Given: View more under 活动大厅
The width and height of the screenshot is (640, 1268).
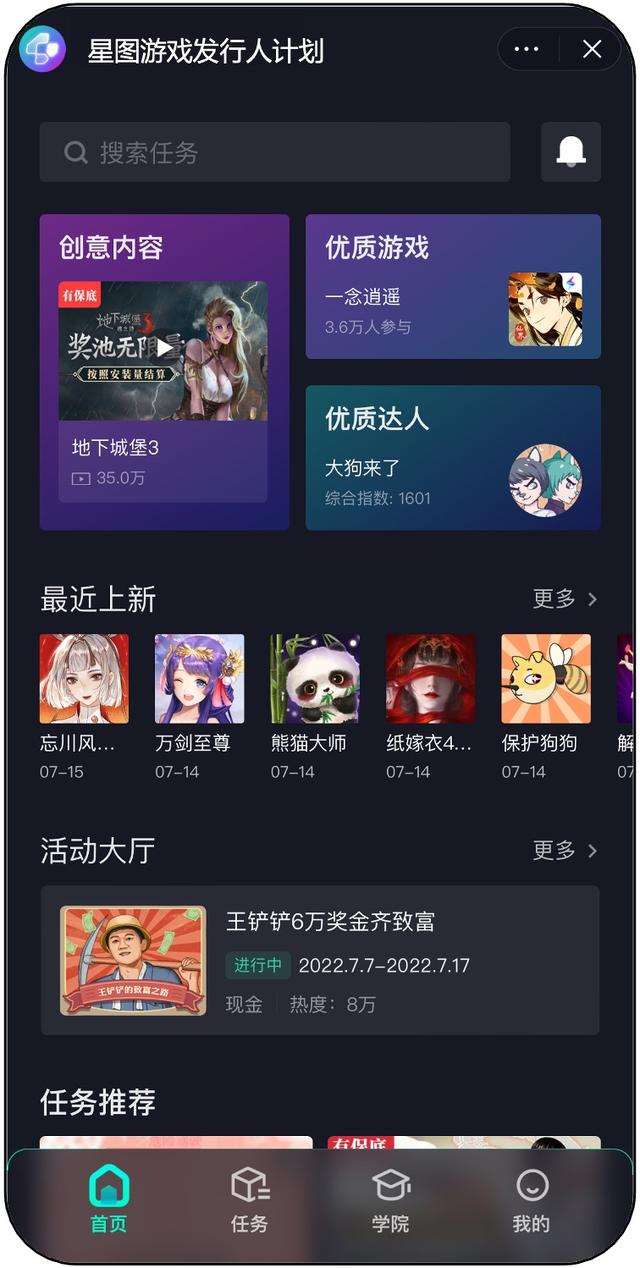Looking at the screenshot, I should click(x=565, y=850).
